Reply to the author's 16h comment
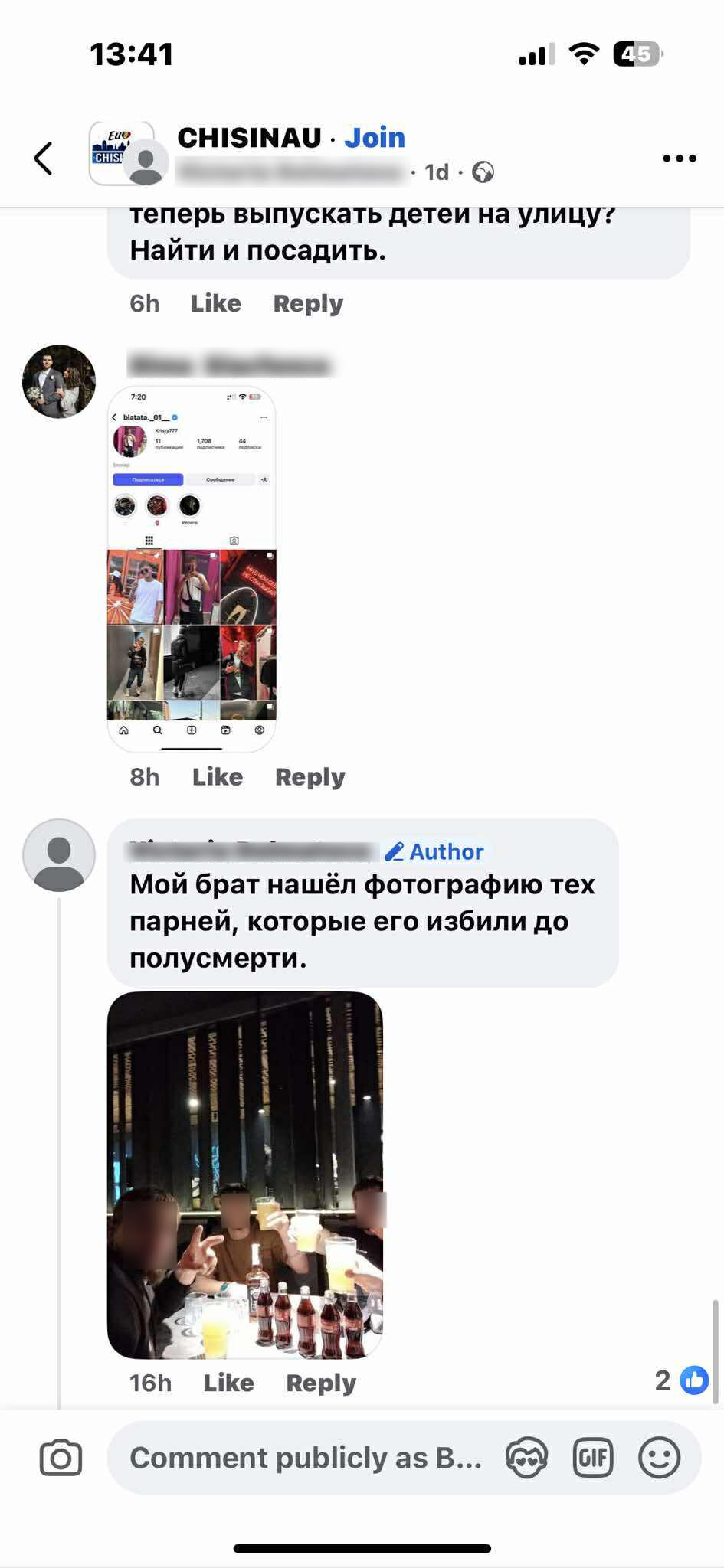Viewport: 724px width, 1568px height. pyautogui.click(x=321, y=1383)
